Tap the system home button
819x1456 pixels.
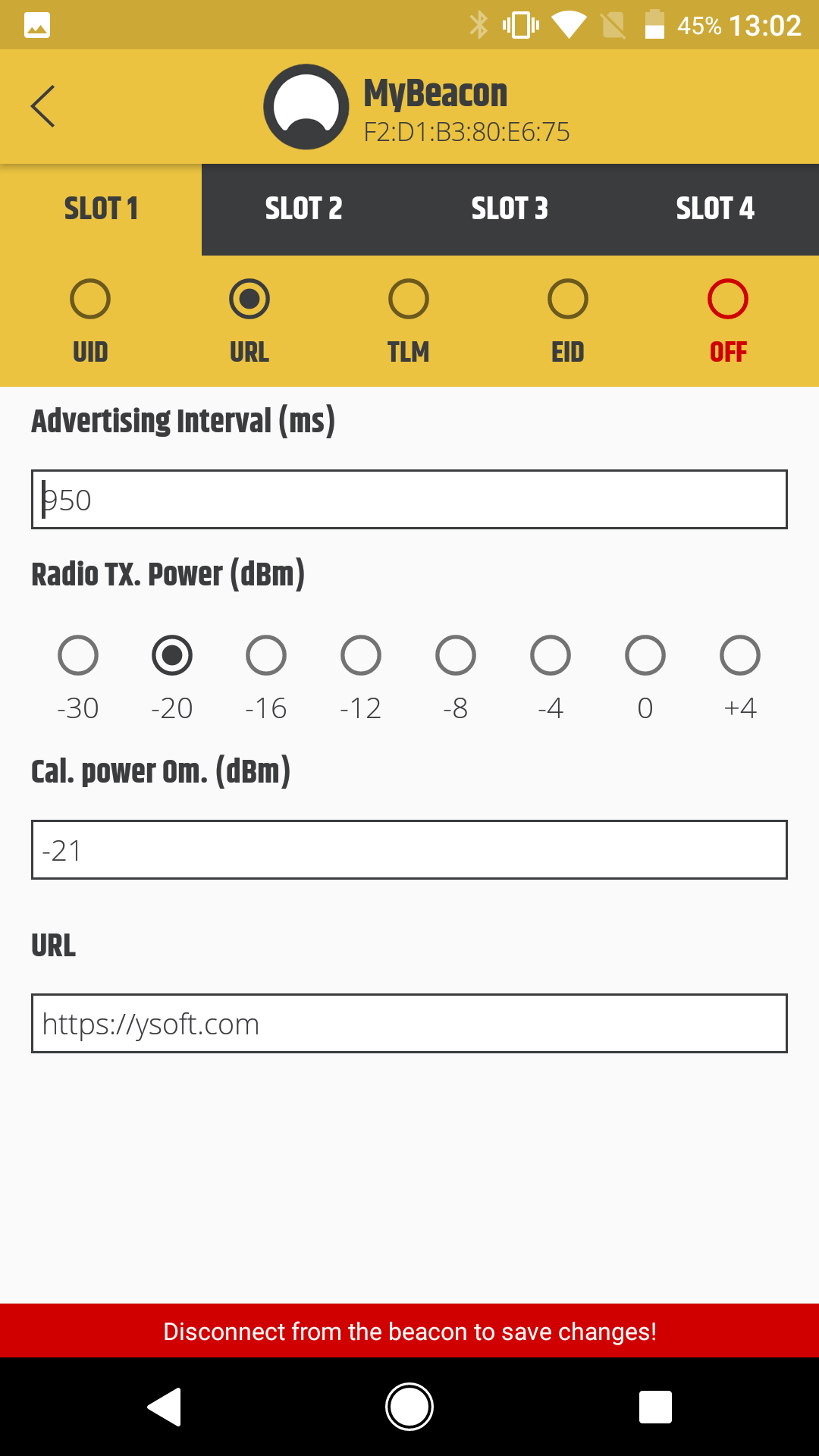tap(409, 1407)
